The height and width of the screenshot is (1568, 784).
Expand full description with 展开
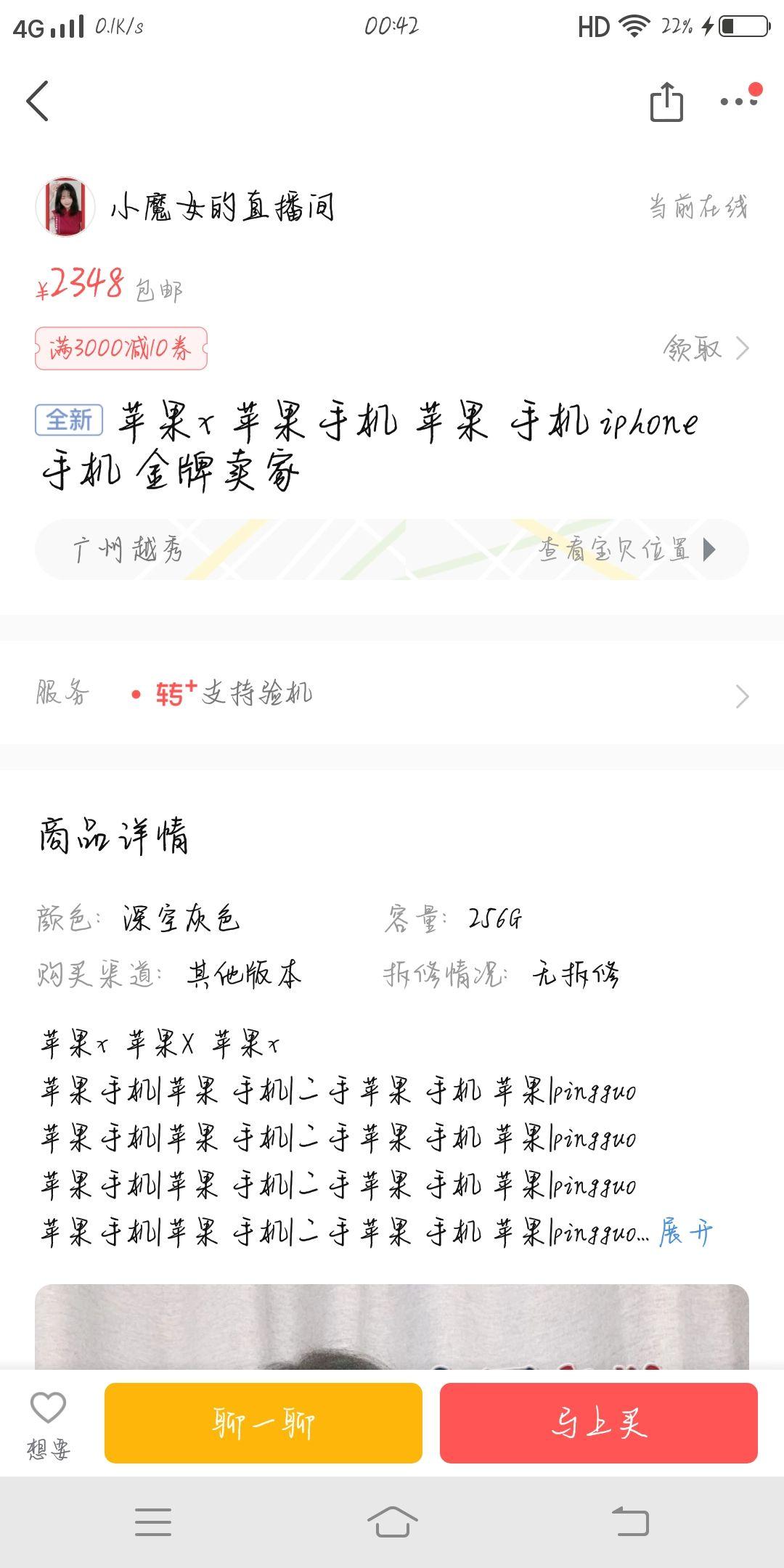click(x=685, y=1233)
